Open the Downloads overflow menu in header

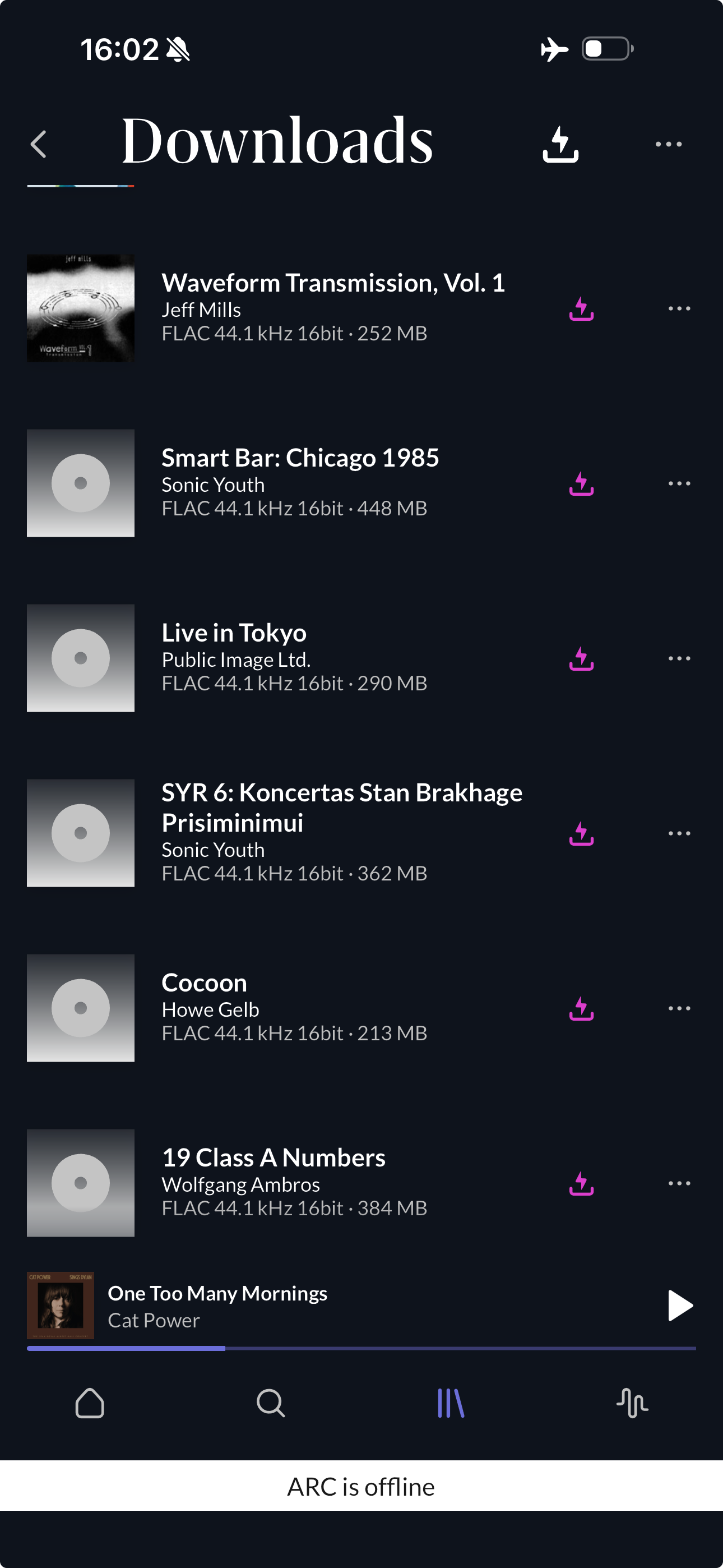668,144
